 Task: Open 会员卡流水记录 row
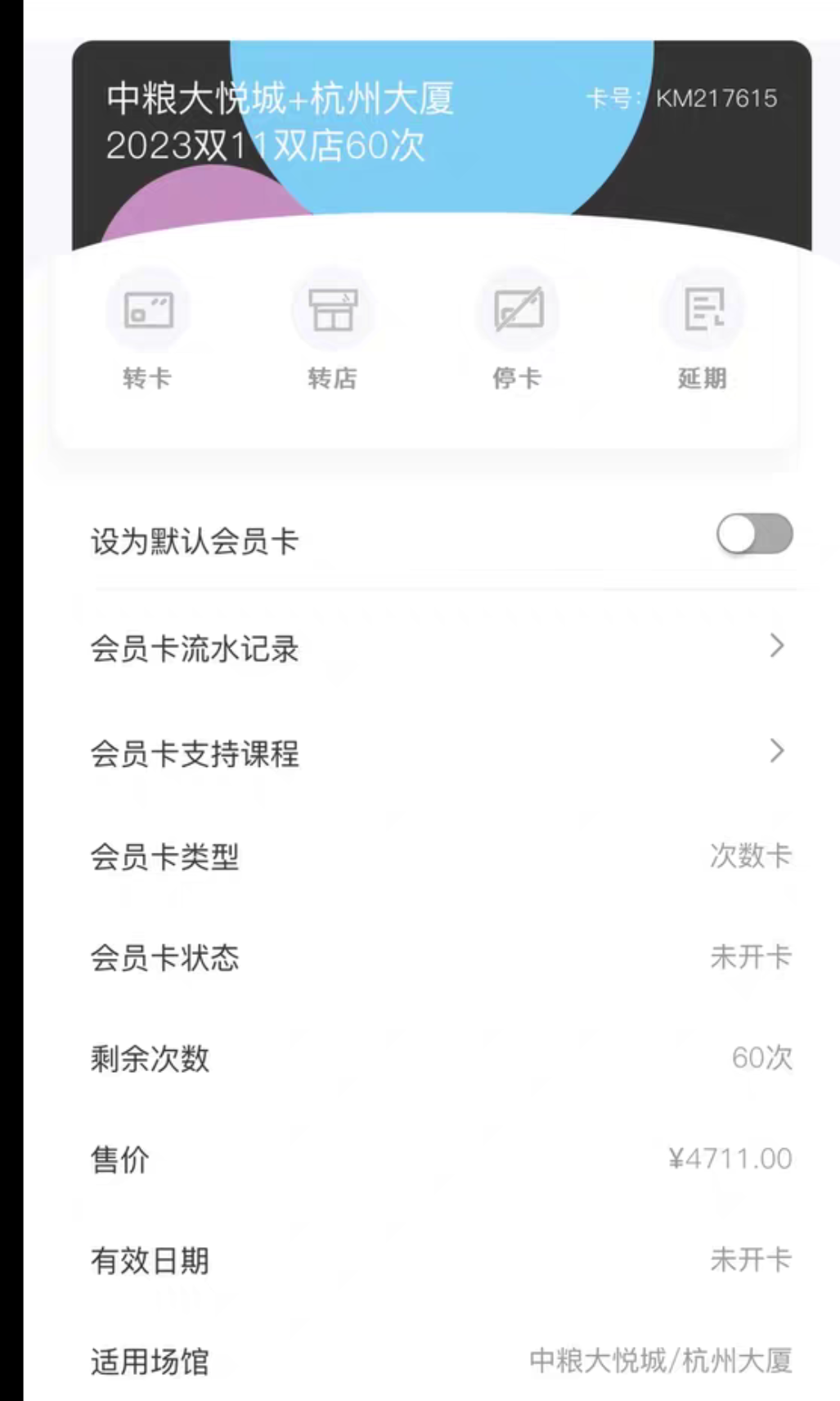[x=442, y=648]
